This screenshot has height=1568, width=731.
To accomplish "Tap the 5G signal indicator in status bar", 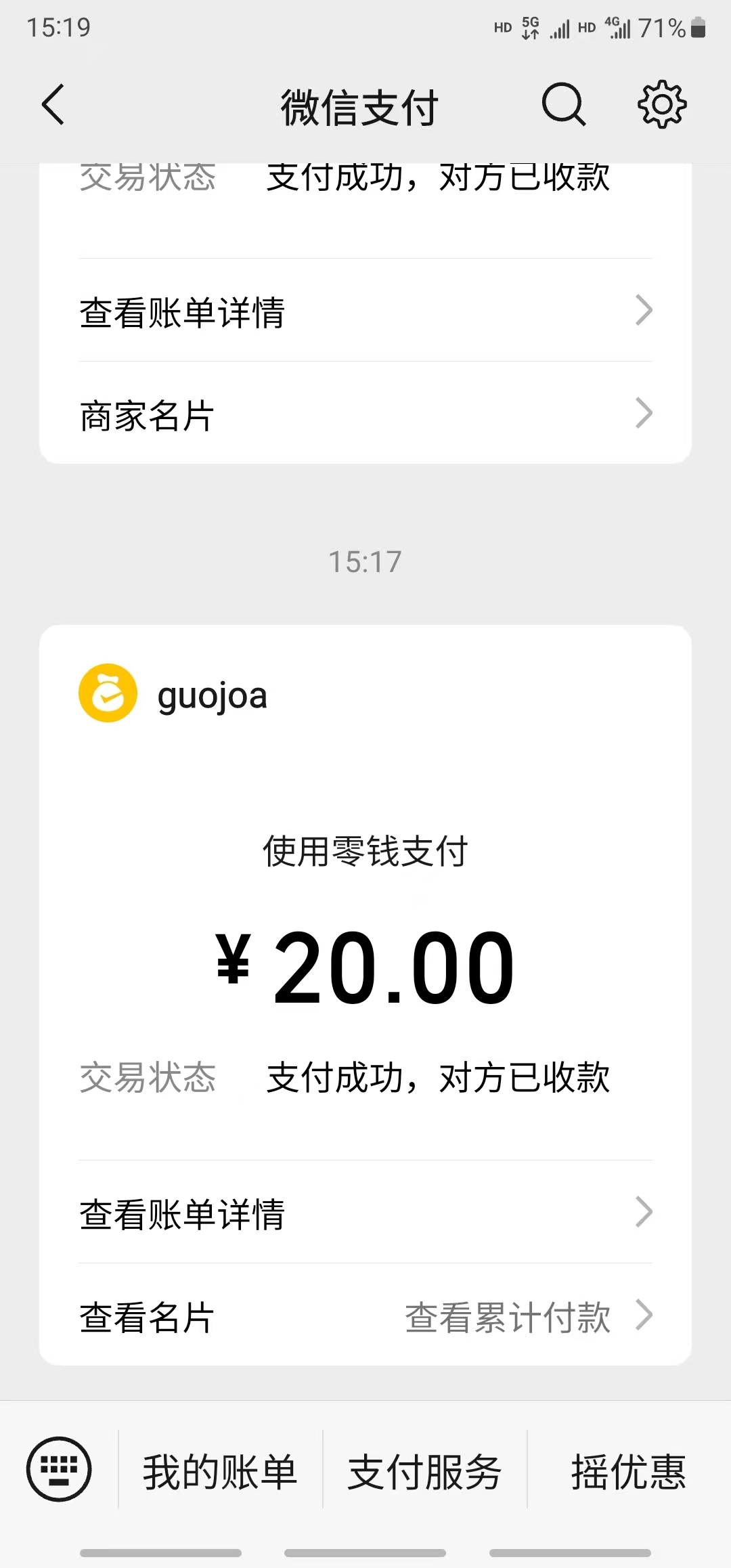I will (530, 27).
